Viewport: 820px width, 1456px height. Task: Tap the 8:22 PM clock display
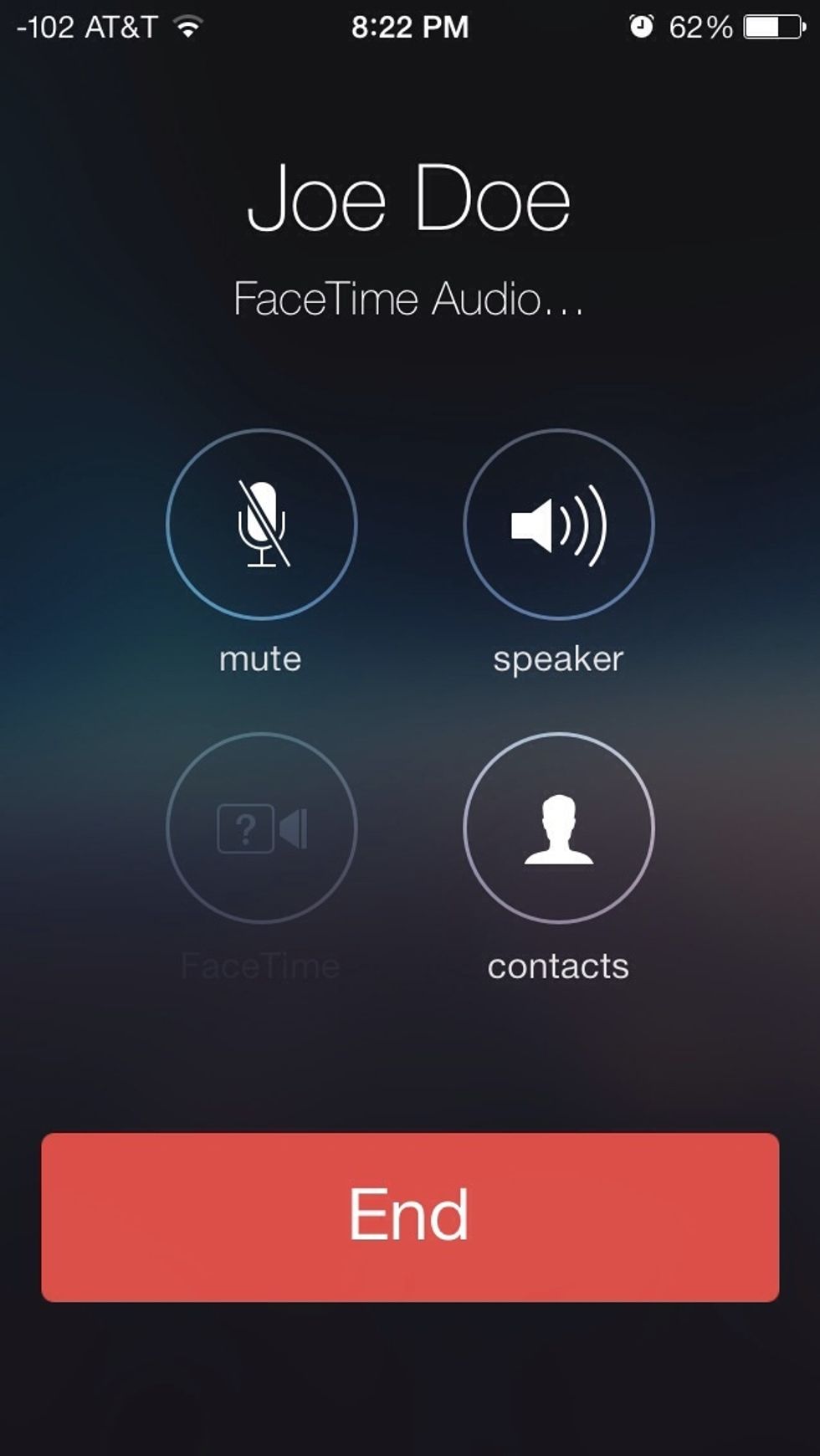409,25
